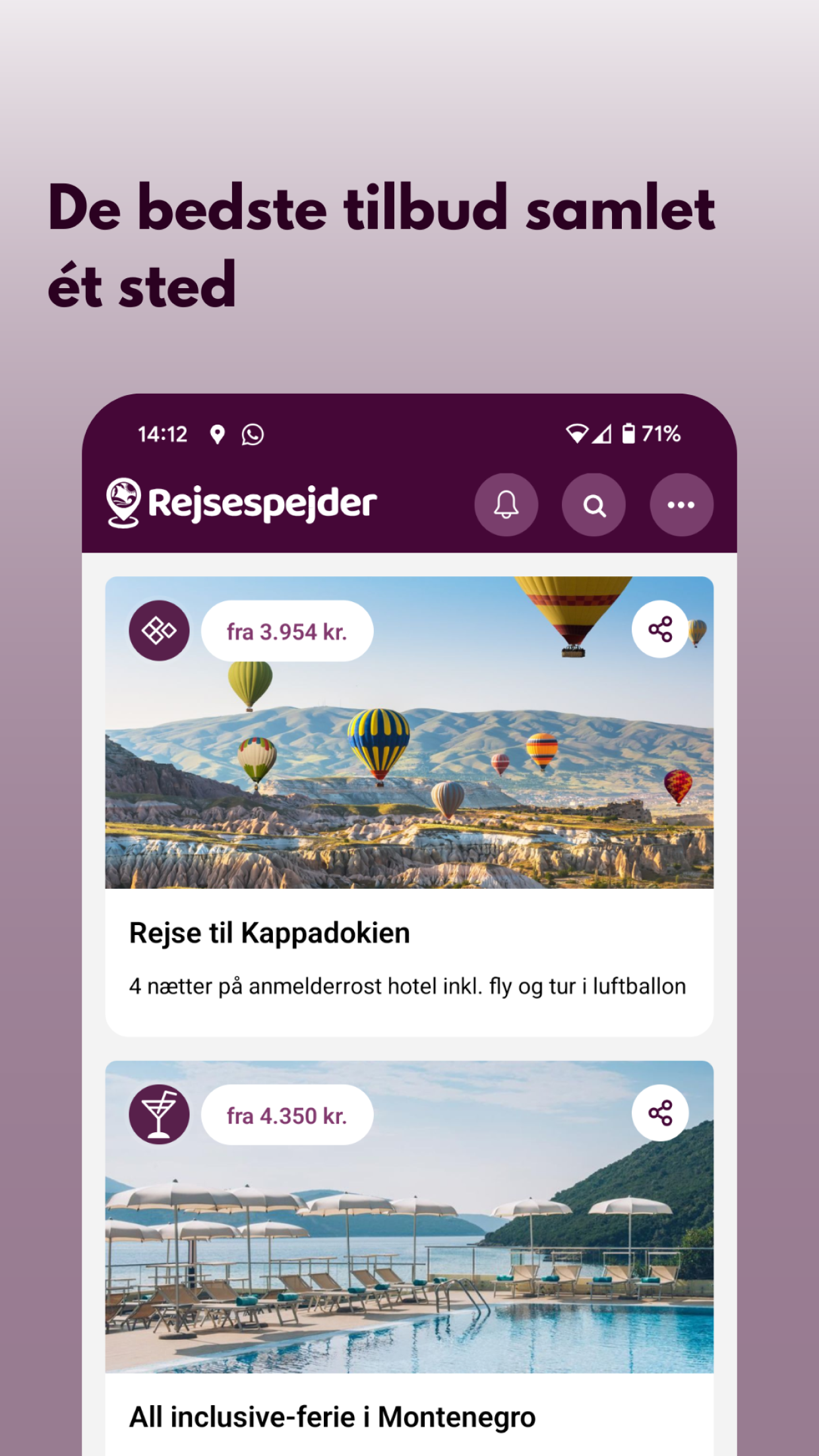Image resolution: width=819 pixels, height=1456 pixels.
Task: Expand the Montenegro offer card
Action: tap(409, 1240)
